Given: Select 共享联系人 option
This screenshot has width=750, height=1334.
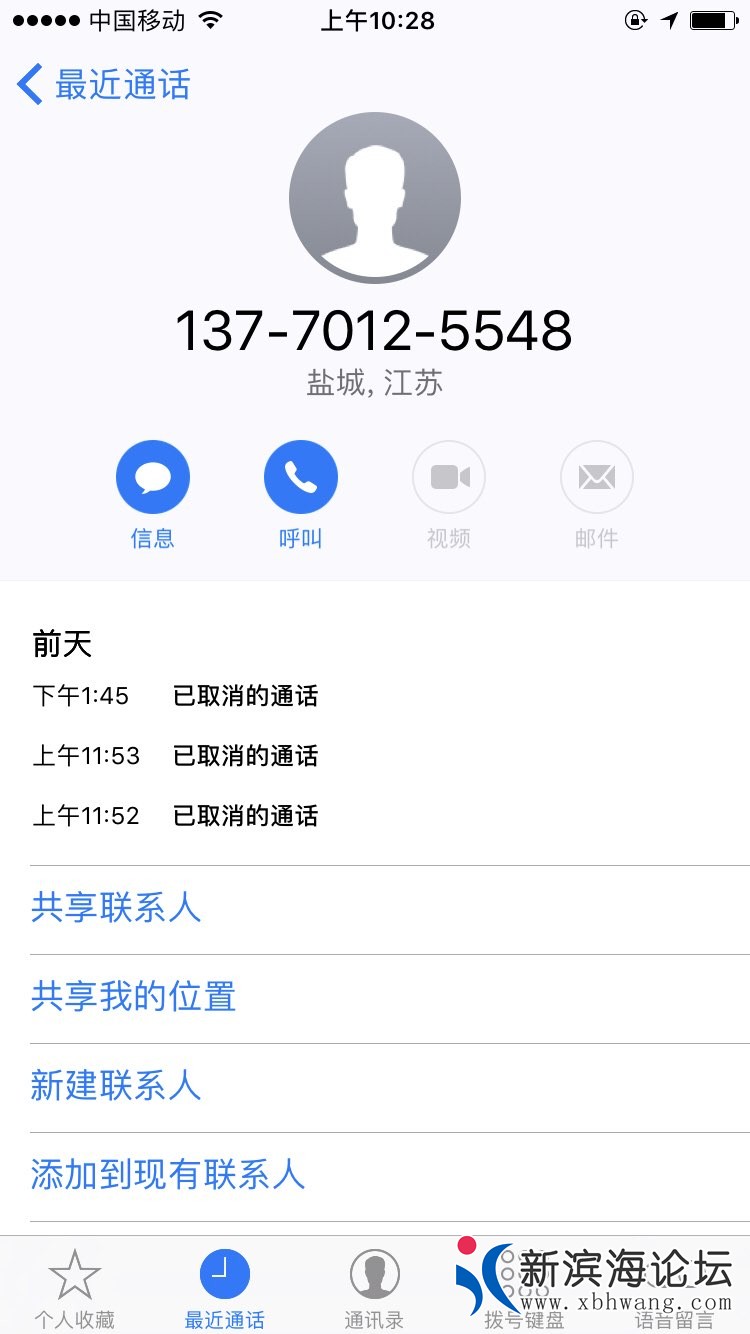Looking at the screenshot, I should coord(116,908).
